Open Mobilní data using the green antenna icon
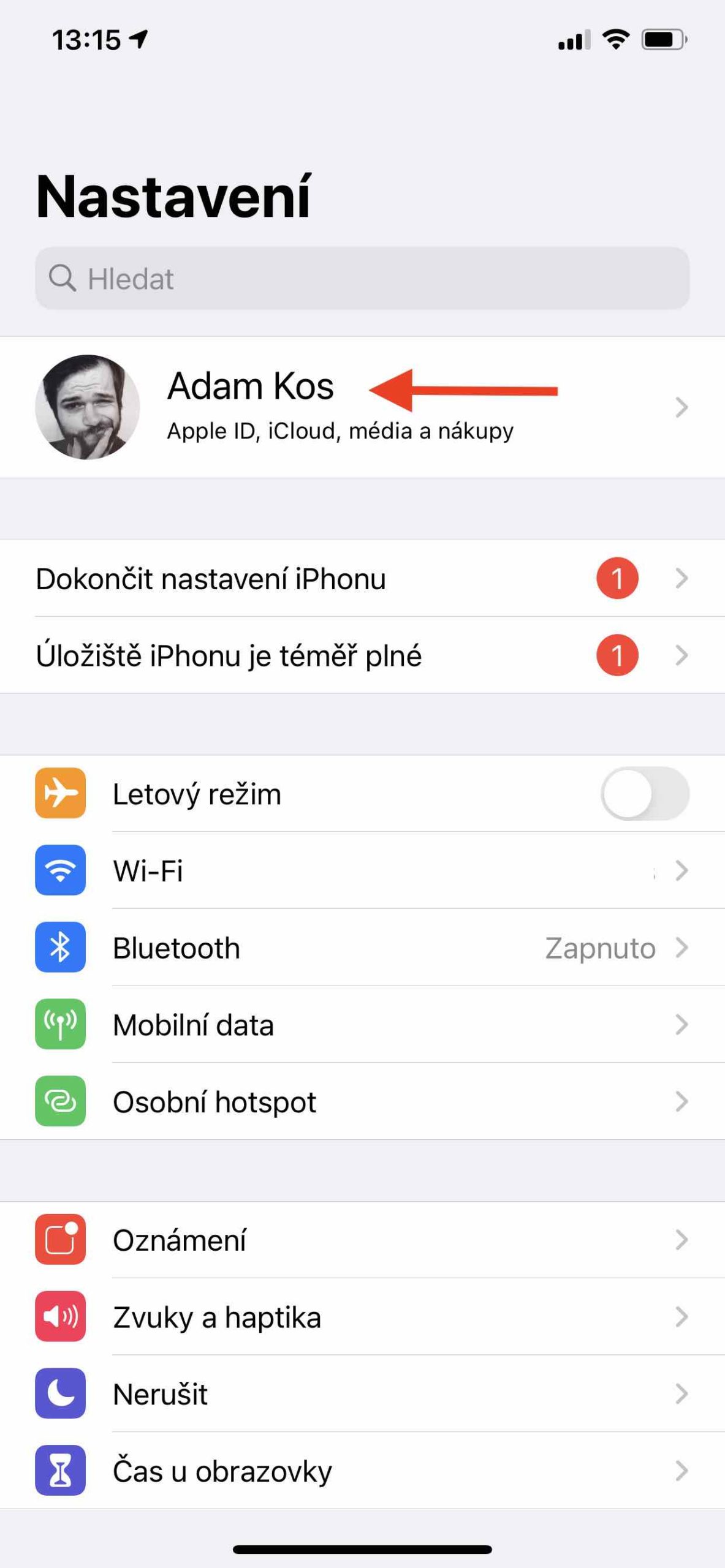Screen dimensions: 725x1568 pyautogui.click(x=60, y=1025)
